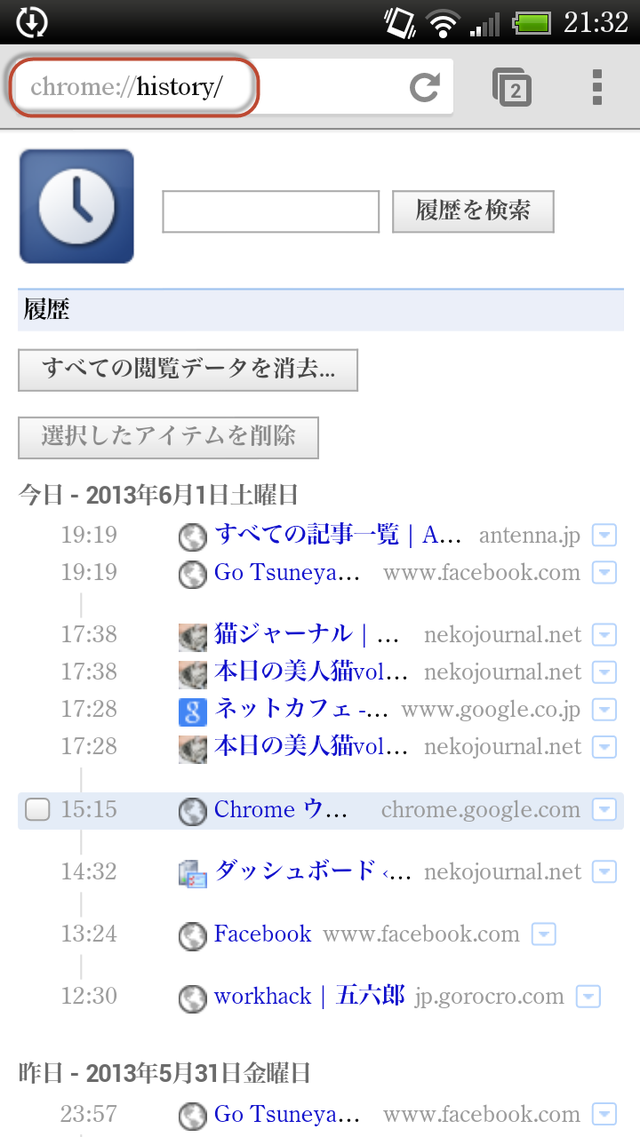Reload the history page
The height and width of the screenshot is (1137, 640).
425,88
